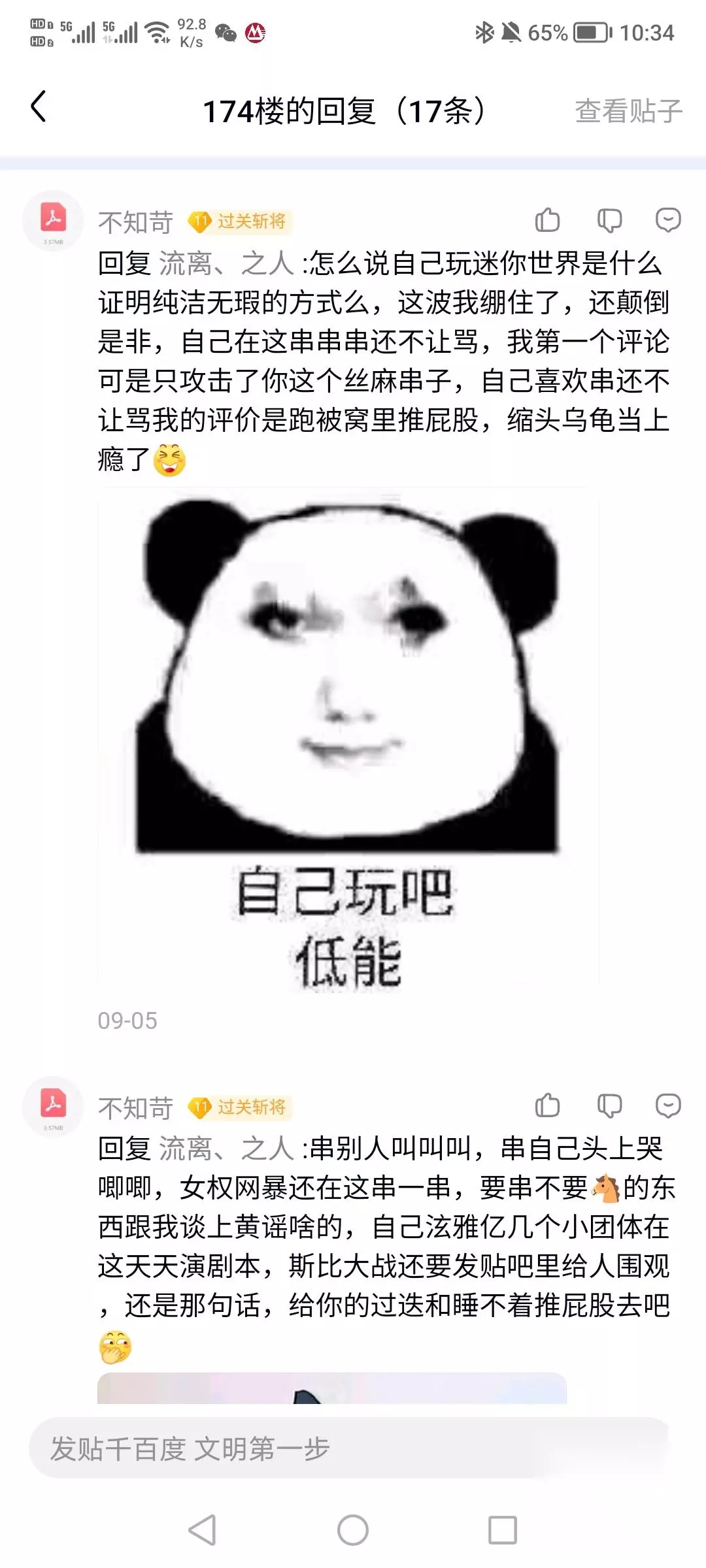
Task: Dislike the first reply by 不知苛
Action: coord(609,220)
